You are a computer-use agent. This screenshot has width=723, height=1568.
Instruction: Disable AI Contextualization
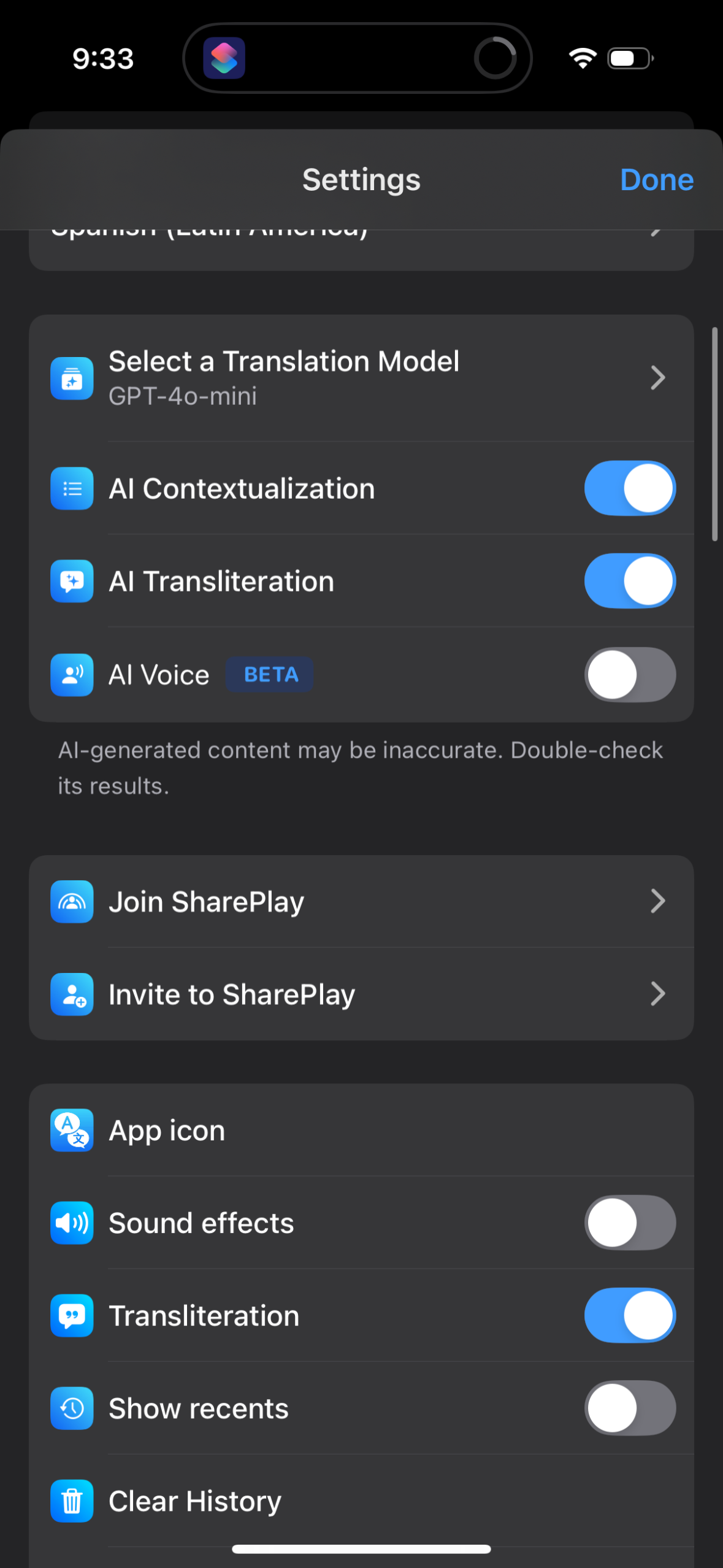coord(630,488)
